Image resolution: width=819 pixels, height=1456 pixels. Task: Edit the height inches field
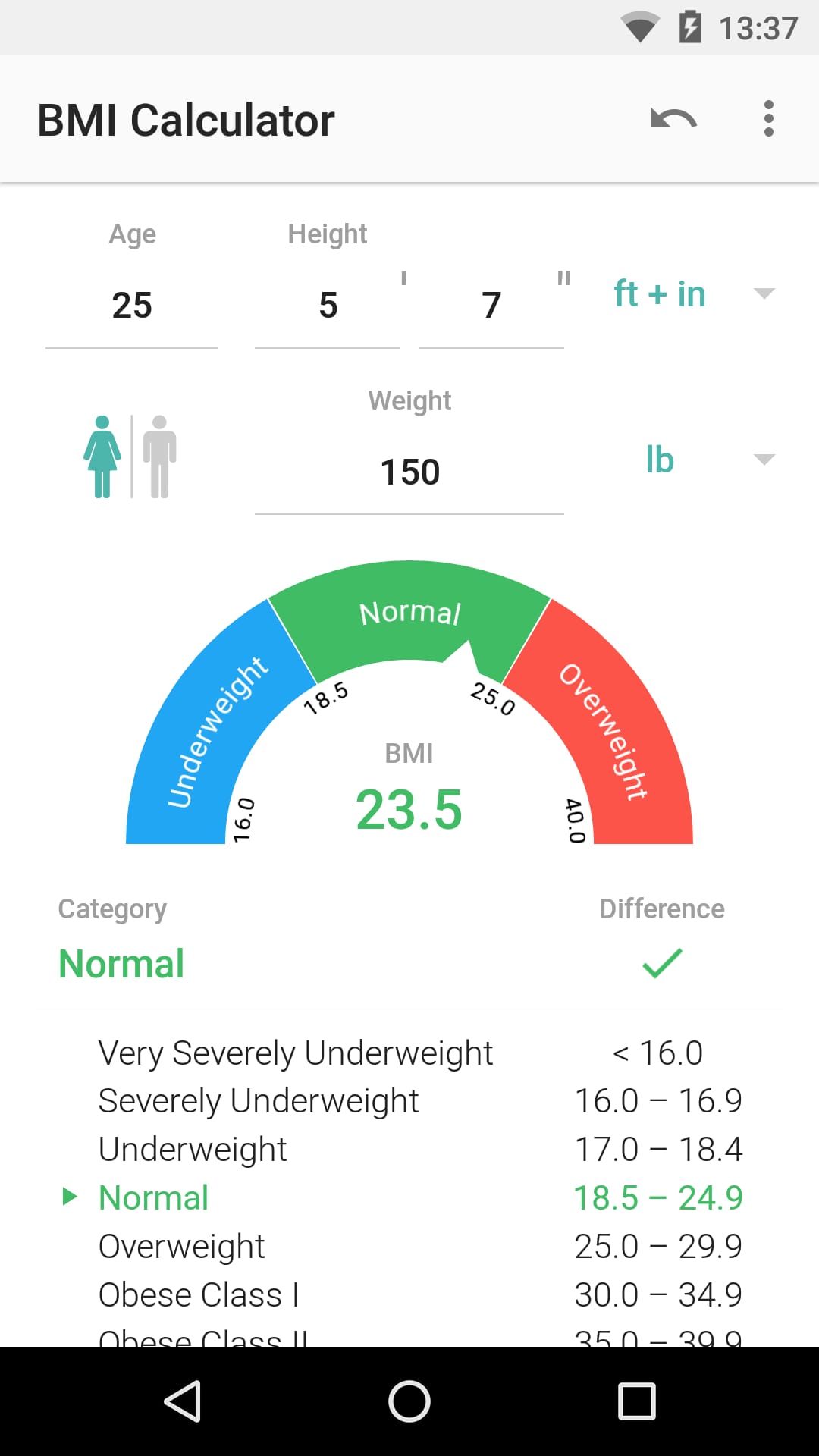tap(491, 306)
